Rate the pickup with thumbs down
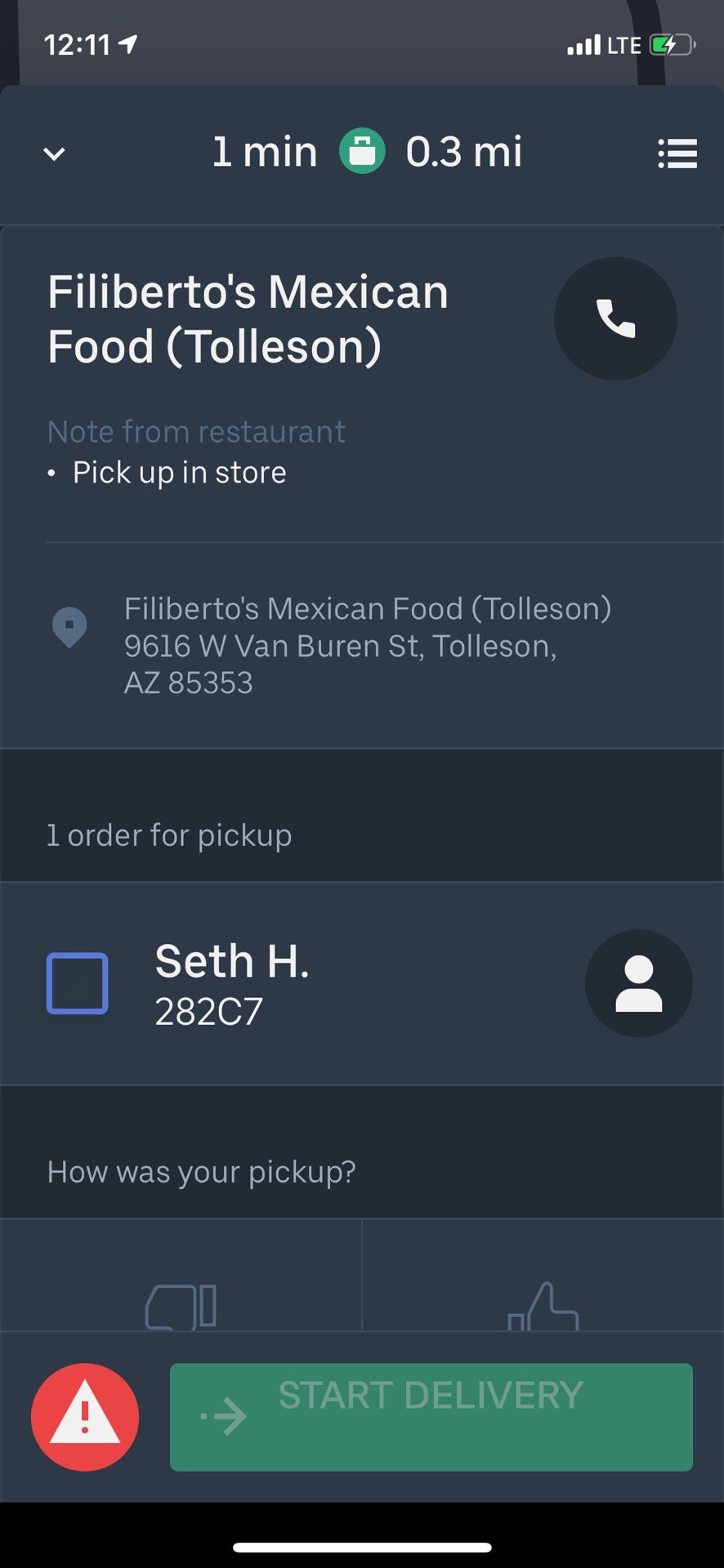 click(x=181, y=1305)
